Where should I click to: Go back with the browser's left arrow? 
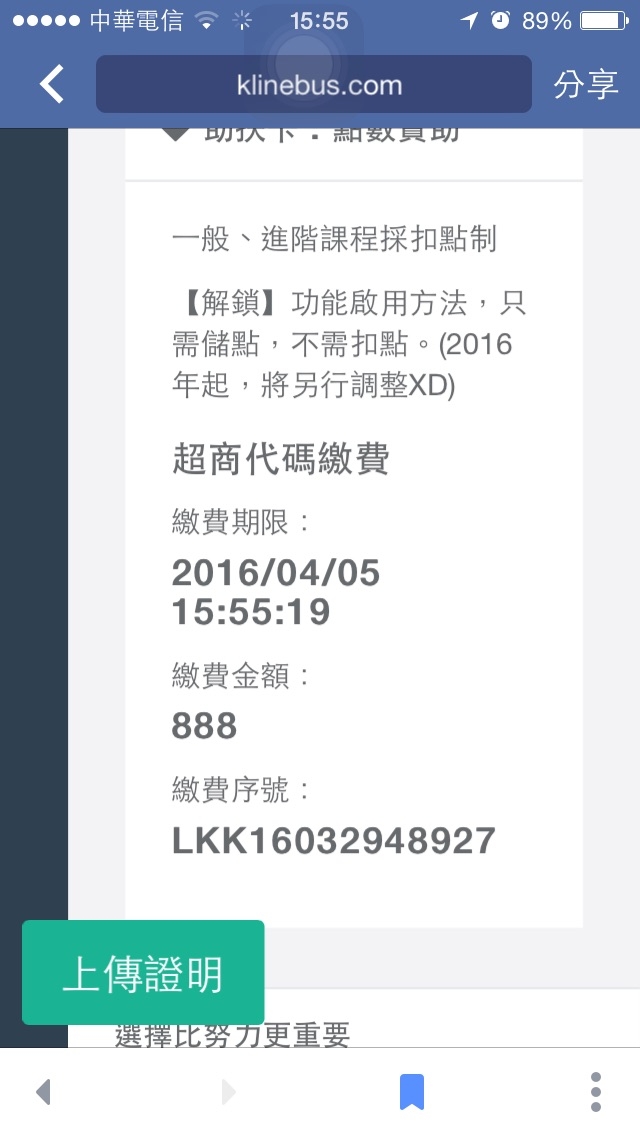coord(43,1092)
